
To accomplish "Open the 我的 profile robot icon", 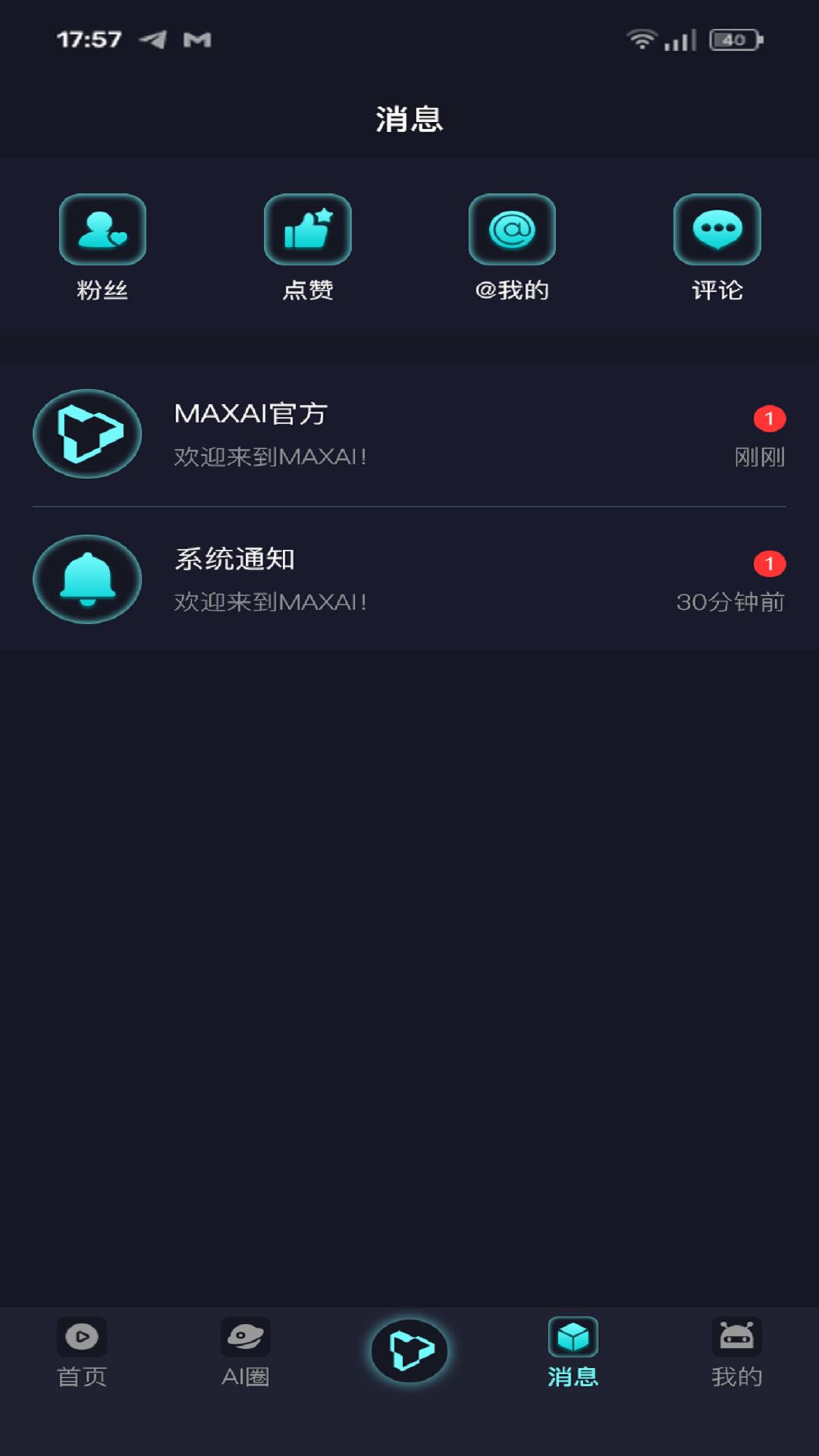I will [x=737, y=1337].
